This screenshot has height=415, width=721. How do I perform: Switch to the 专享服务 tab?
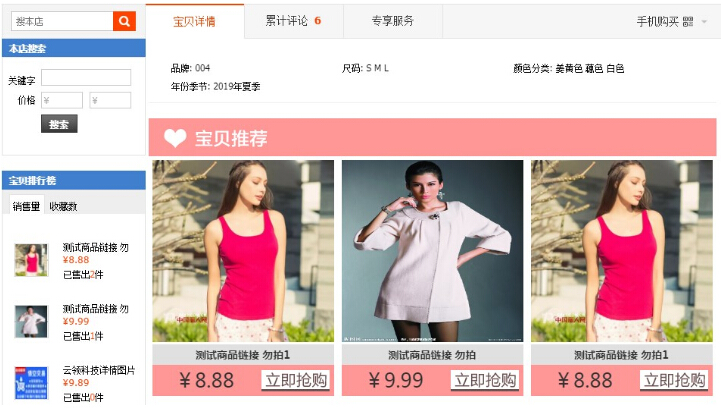tap(392, 21)
